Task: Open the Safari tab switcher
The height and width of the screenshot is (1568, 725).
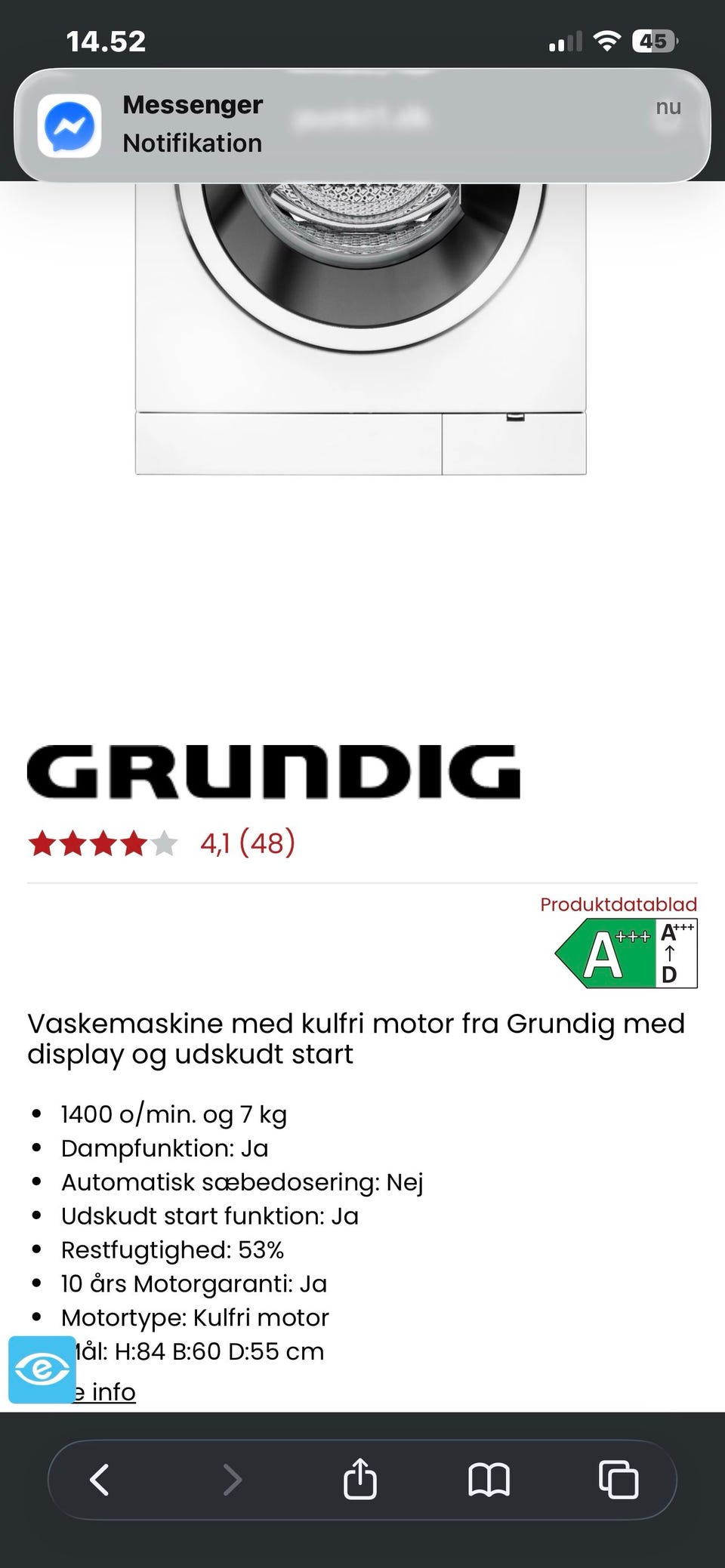Action: coord(618,1479)
